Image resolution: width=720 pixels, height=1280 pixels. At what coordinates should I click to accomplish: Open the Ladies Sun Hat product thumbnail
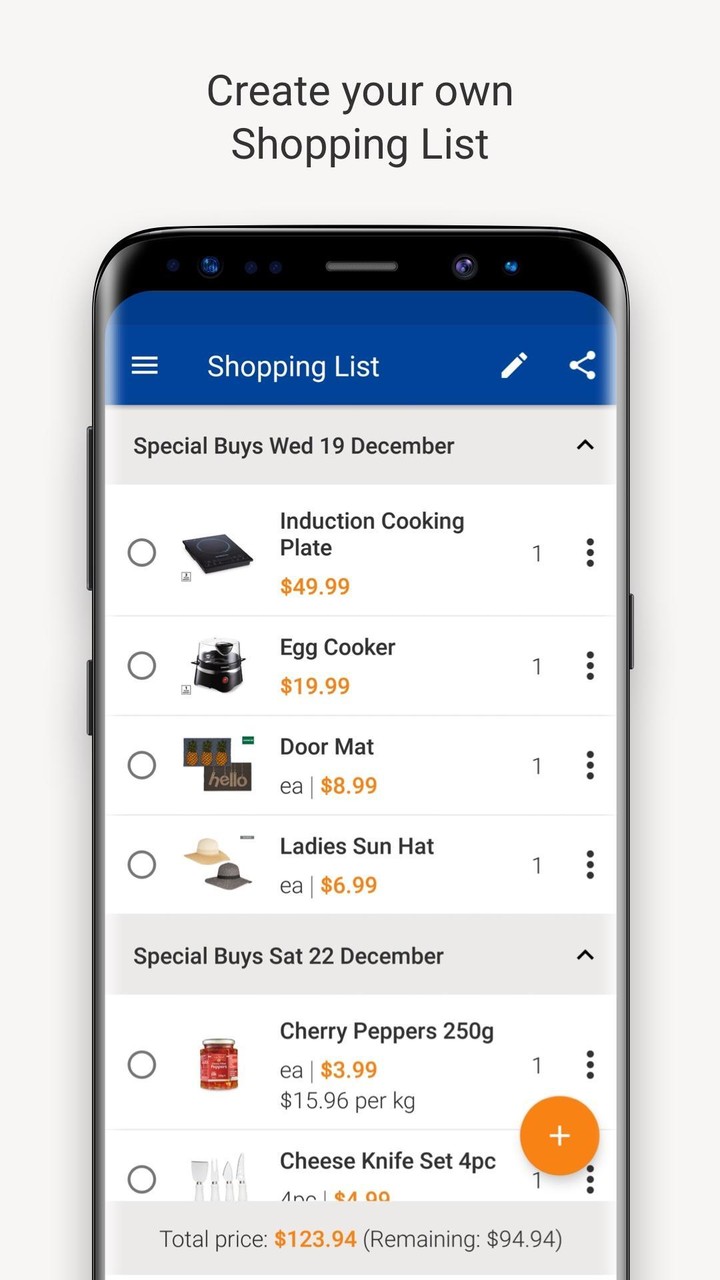[218, 864]
